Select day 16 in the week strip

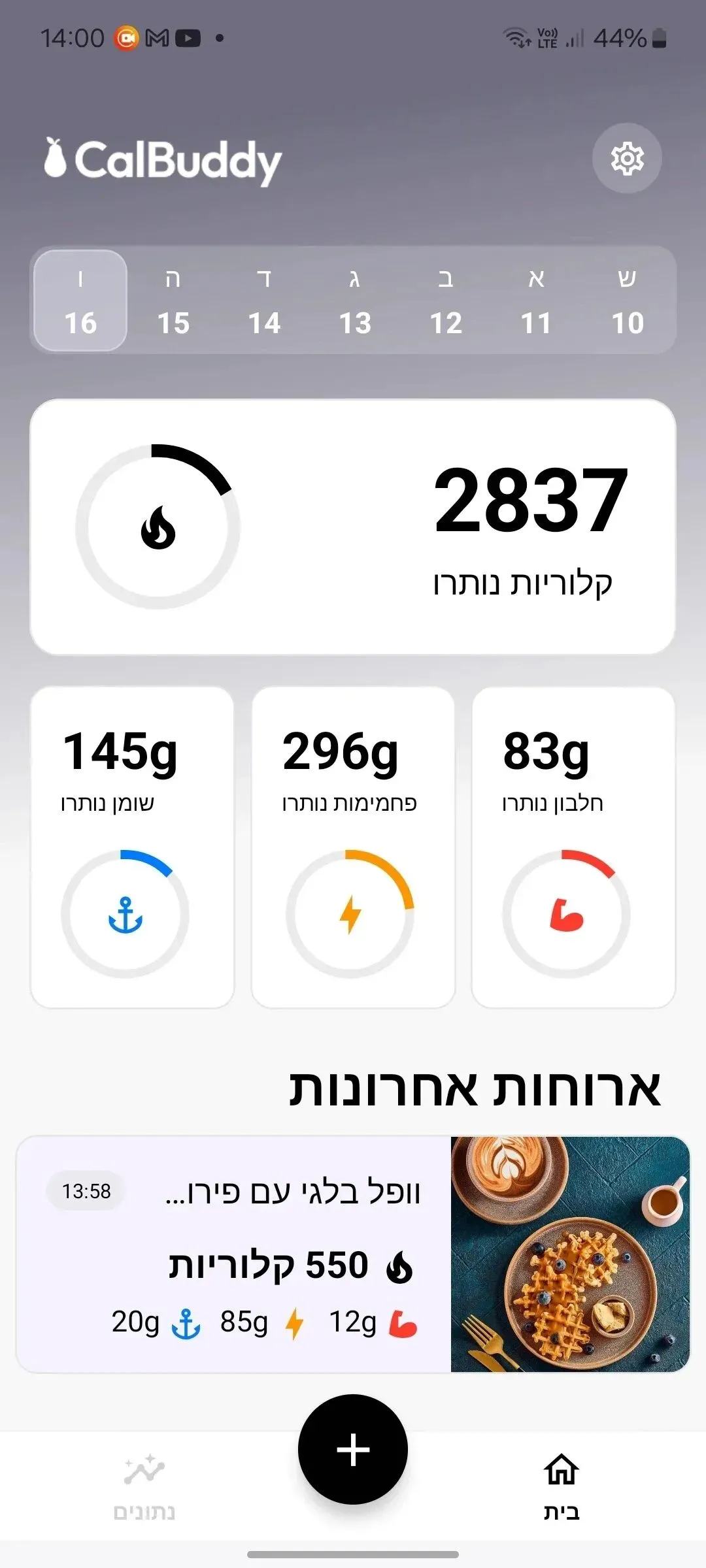(80, 301)
